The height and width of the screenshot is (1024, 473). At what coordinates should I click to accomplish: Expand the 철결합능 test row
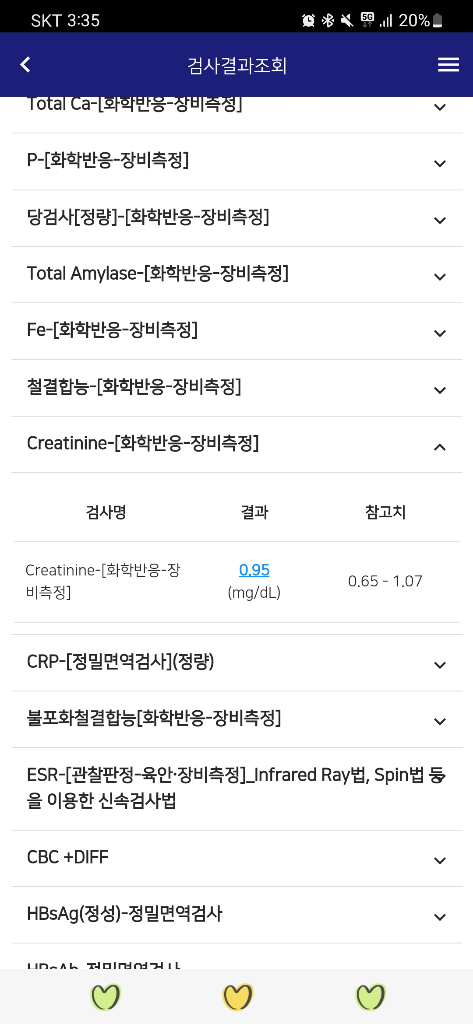pyautogui.click(x=236, y=388)
